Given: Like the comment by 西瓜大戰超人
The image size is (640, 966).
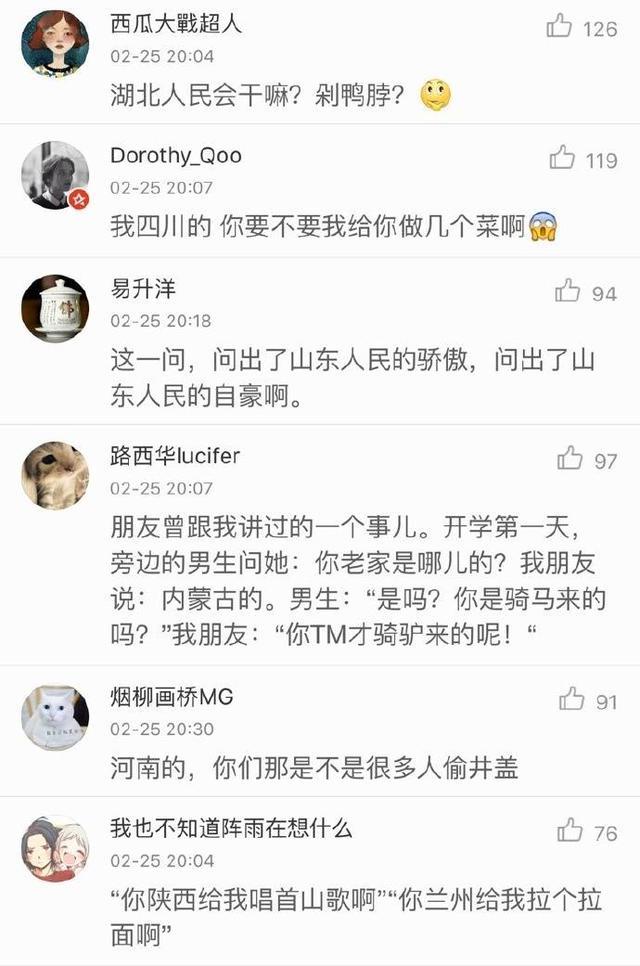Looking at the screenshot, I should [x=559, y=27].
